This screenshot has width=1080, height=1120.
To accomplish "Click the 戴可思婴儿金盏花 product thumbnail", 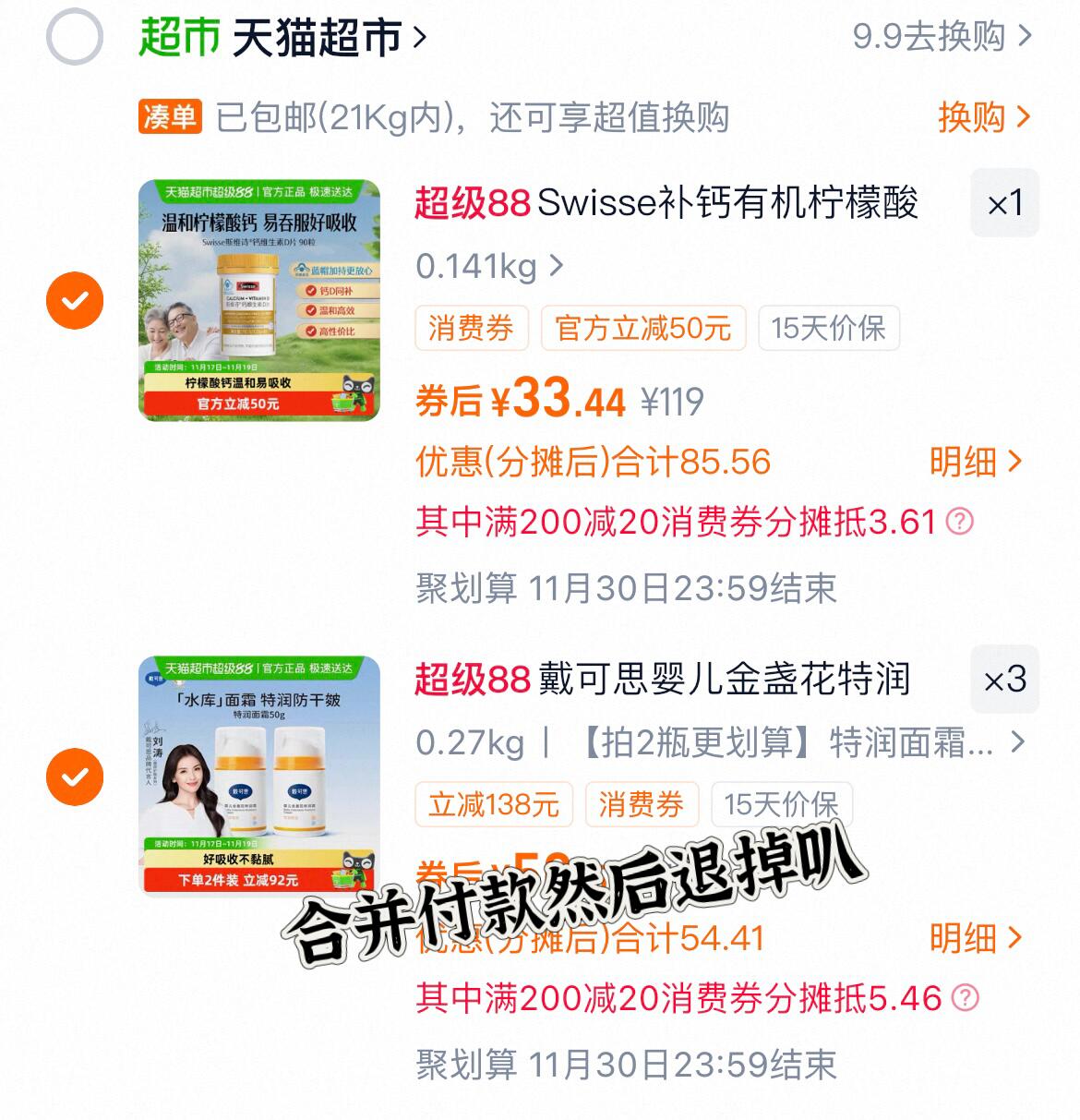I will tap(261, 777).
